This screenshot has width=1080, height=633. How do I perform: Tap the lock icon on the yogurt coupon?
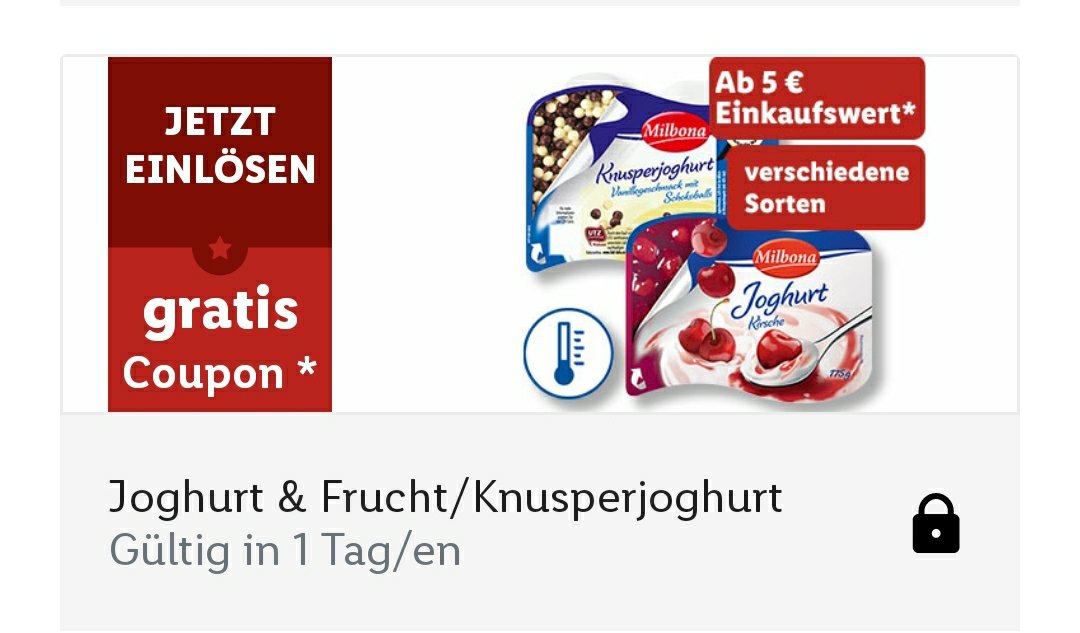(x=935, y=523)
